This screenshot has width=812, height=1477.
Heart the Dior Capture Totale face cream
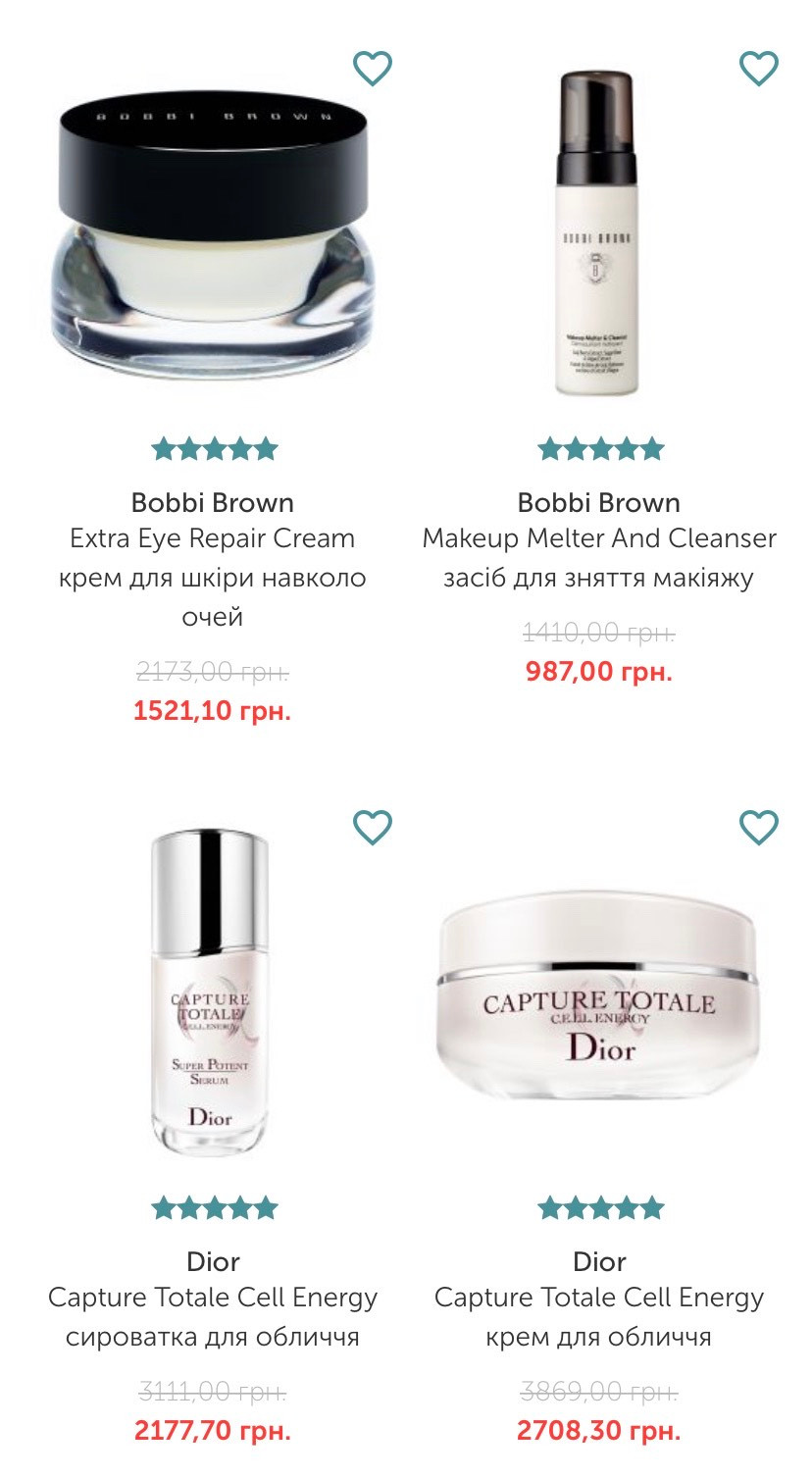(758, 828)
